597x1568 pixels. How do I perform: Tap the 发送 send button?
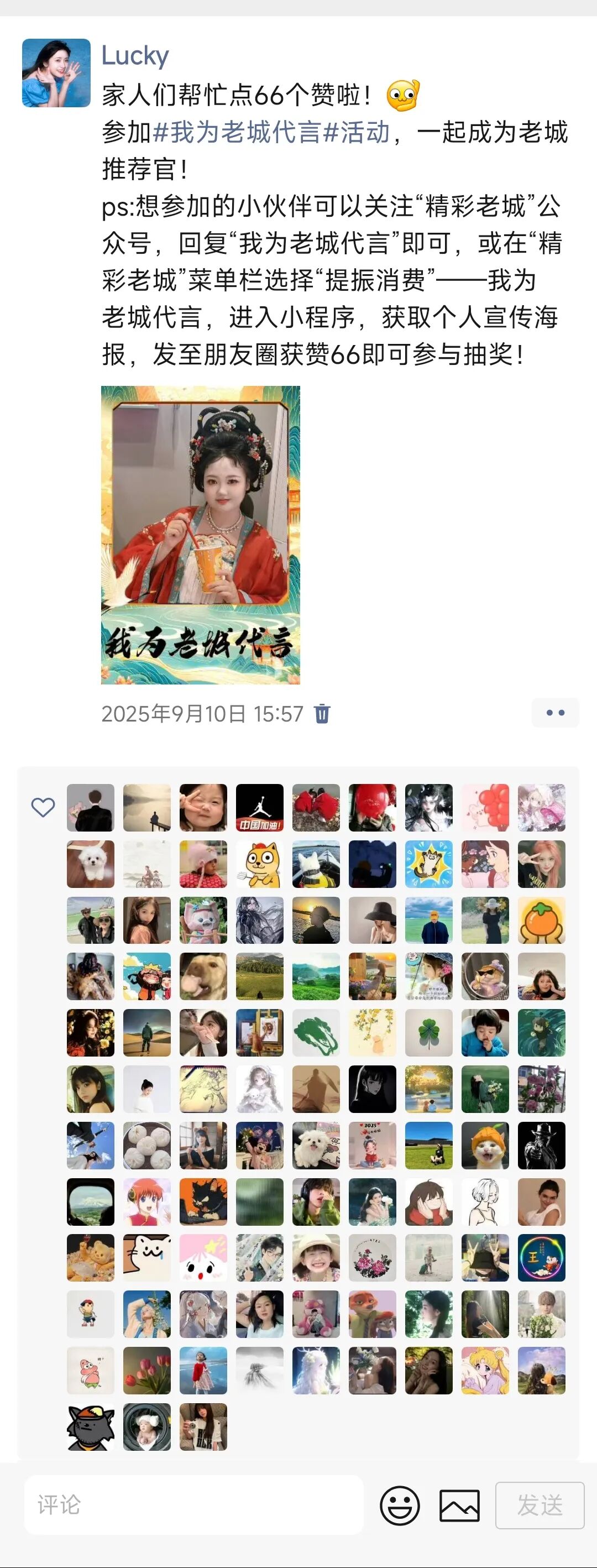pyautogui.click(x=540, y=1506)
